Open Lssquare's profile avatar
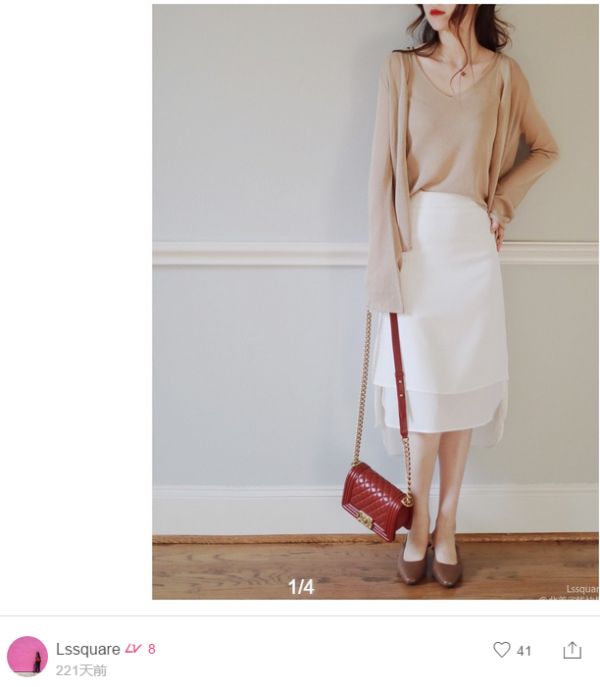This screenshot has height=687, width=600. coord(27,656)
